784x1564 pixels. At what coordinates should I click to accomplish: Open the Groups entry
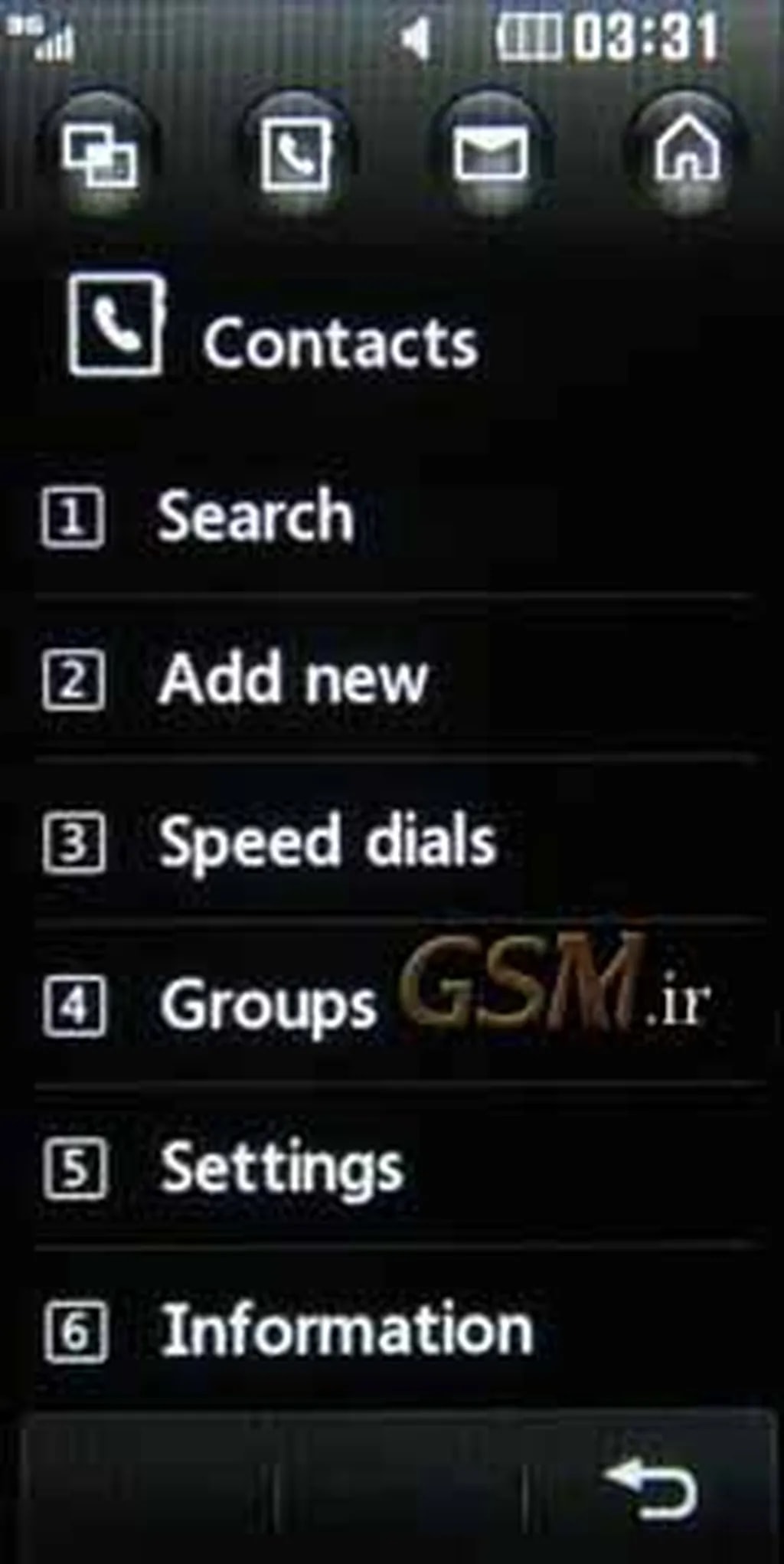point(268,1005)
